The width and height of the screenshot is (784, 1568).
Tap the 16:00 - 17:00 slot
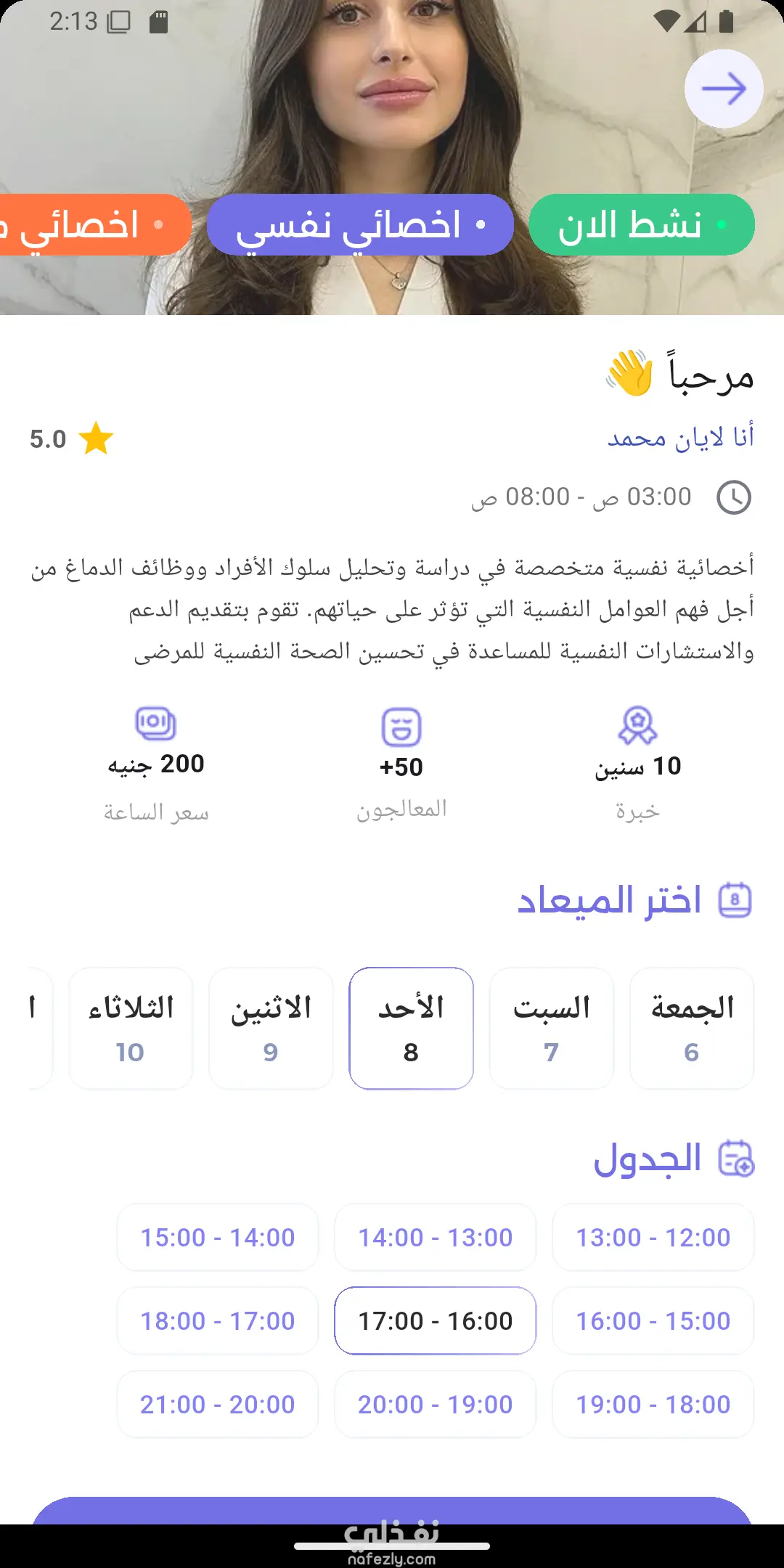(x=435, y=1320)
